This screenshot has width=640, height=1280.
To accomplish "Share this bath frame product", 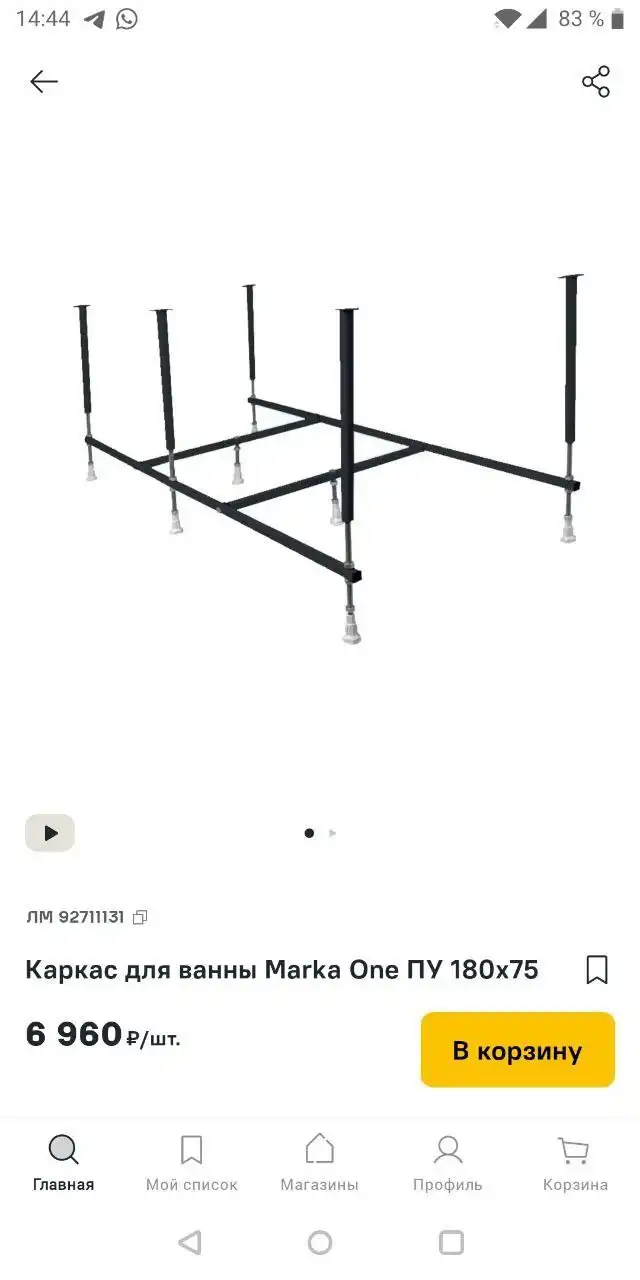I will coord(596,82).
